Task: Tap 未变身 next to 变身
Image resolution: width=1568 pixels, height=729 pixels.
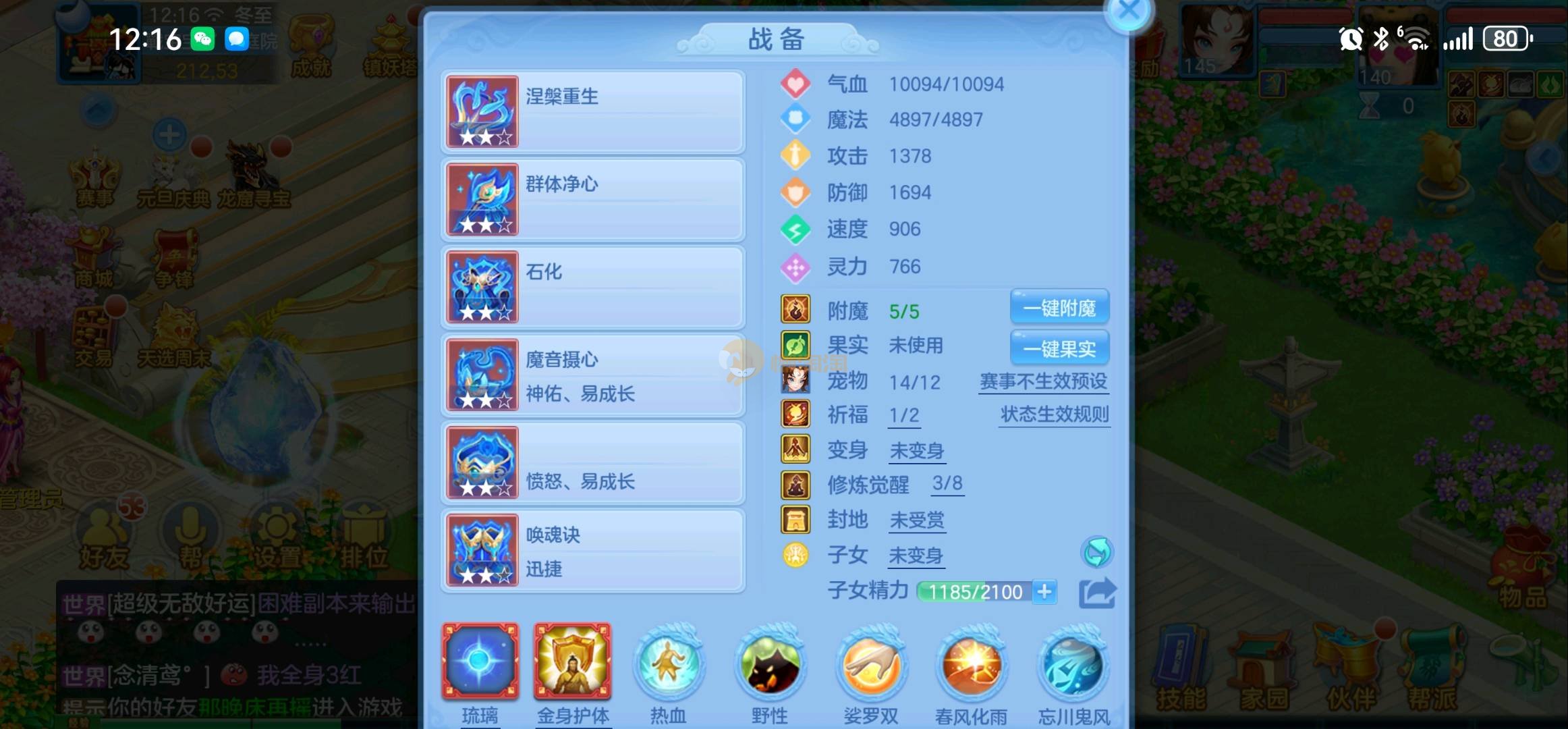Action: [916, 450]
